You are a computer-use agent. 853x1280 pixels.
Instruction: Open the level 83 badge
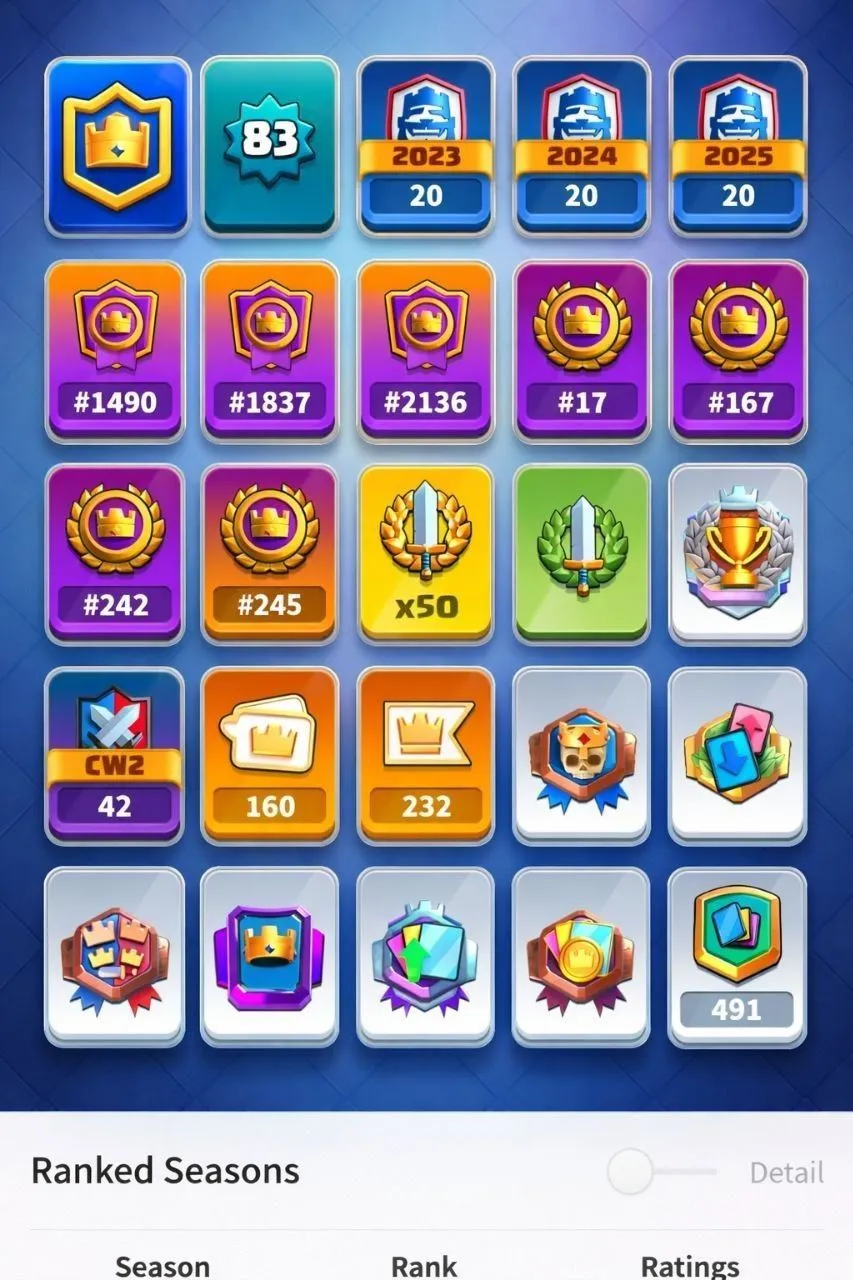pos(270,146)
